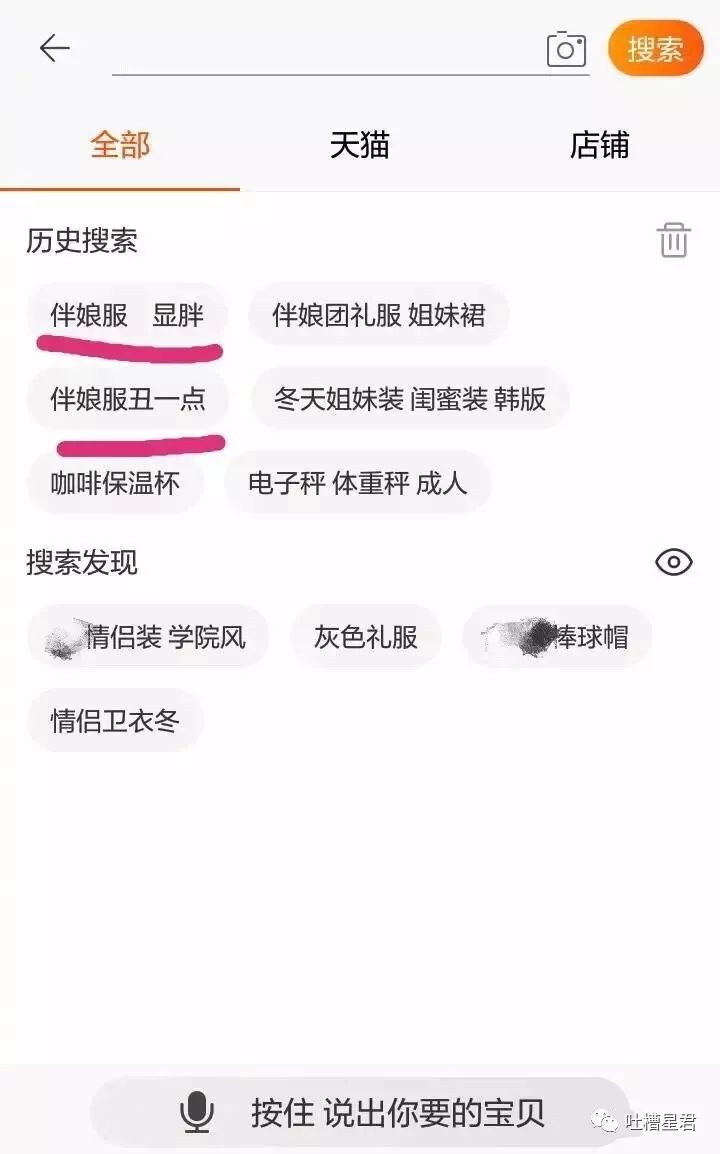Viewport: 720px width, 1154px height.
Task: Search history chip 伴娘服 显胖
Action: click(x=127, y=315)
